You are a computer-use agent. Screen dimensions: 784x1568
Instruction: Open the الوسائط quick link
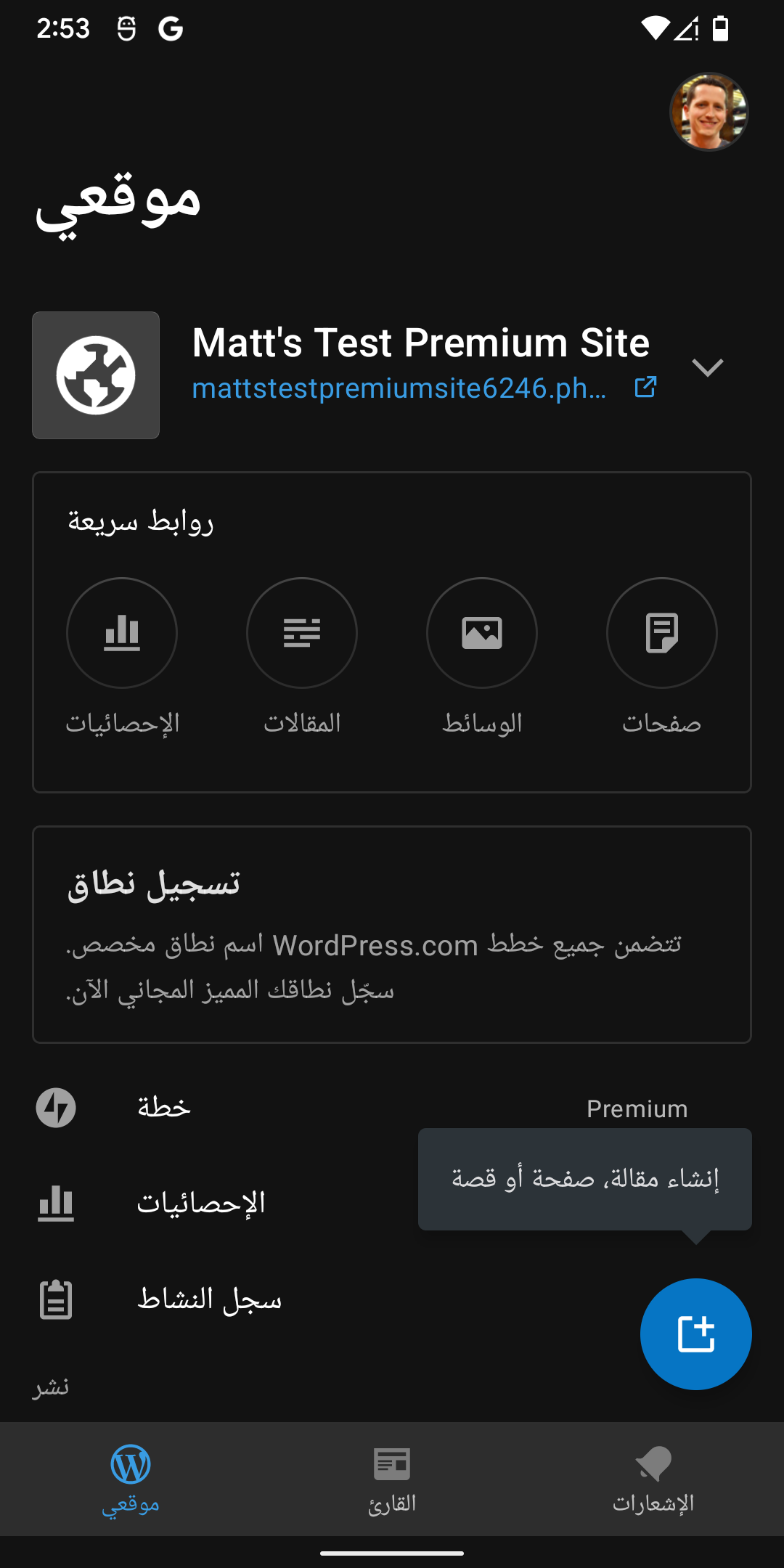click(482, 633)
